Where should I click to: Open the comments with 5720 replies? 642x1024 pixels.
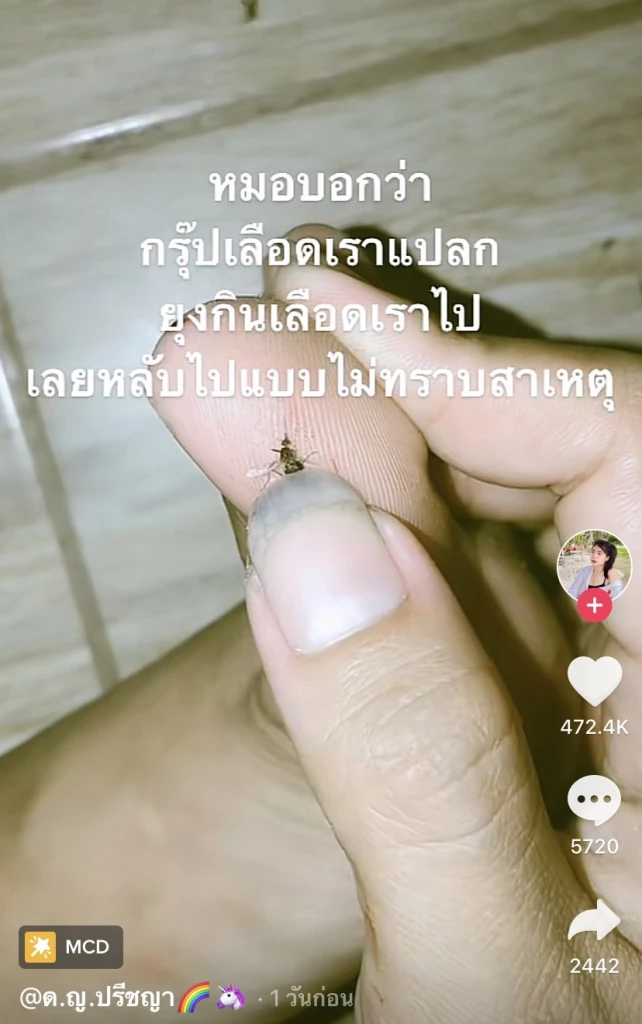(x=594, y=801)
